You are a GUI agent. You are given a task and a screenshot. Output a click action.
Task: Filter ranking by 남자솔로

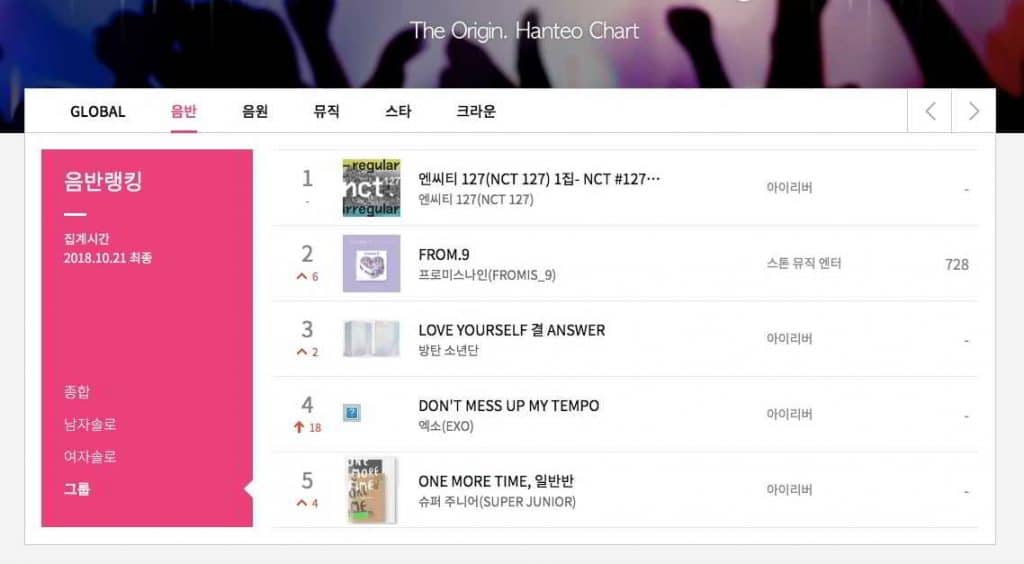pyautogui.click(x=90, y=425)
